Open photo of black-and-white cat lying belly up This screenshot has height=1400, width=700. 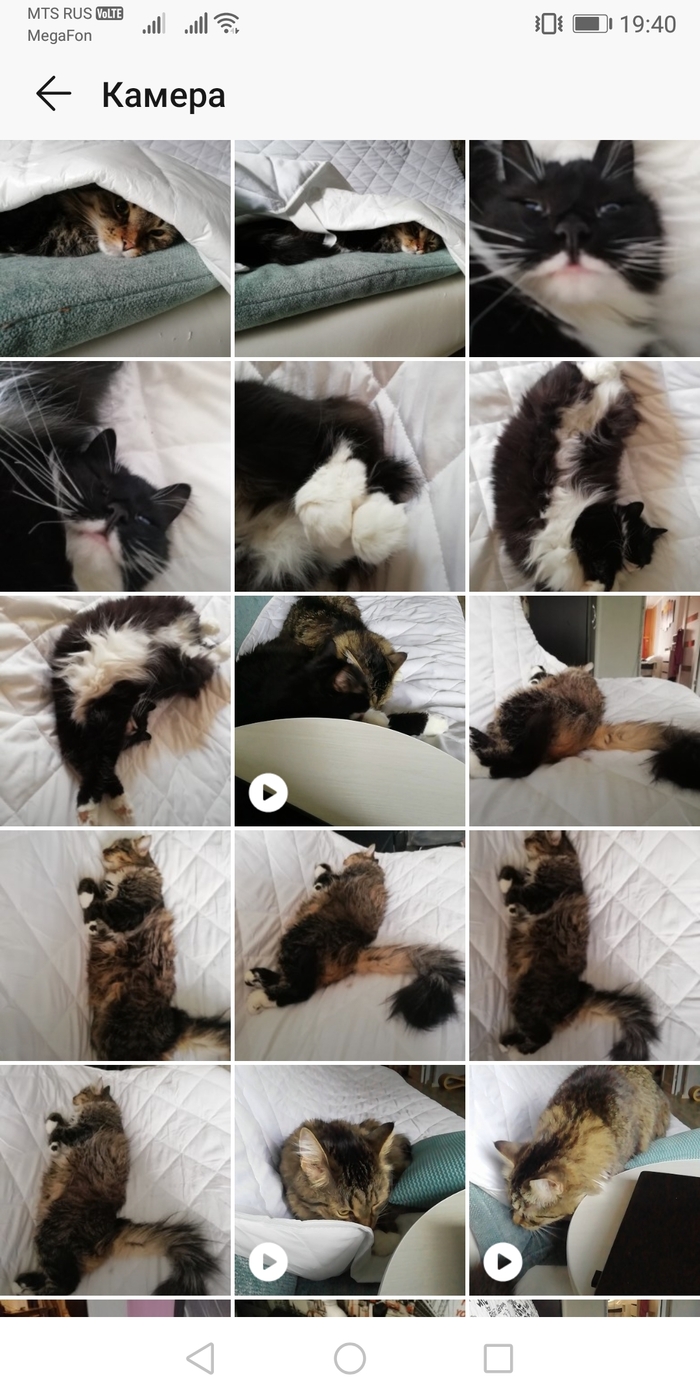(115, 710)
